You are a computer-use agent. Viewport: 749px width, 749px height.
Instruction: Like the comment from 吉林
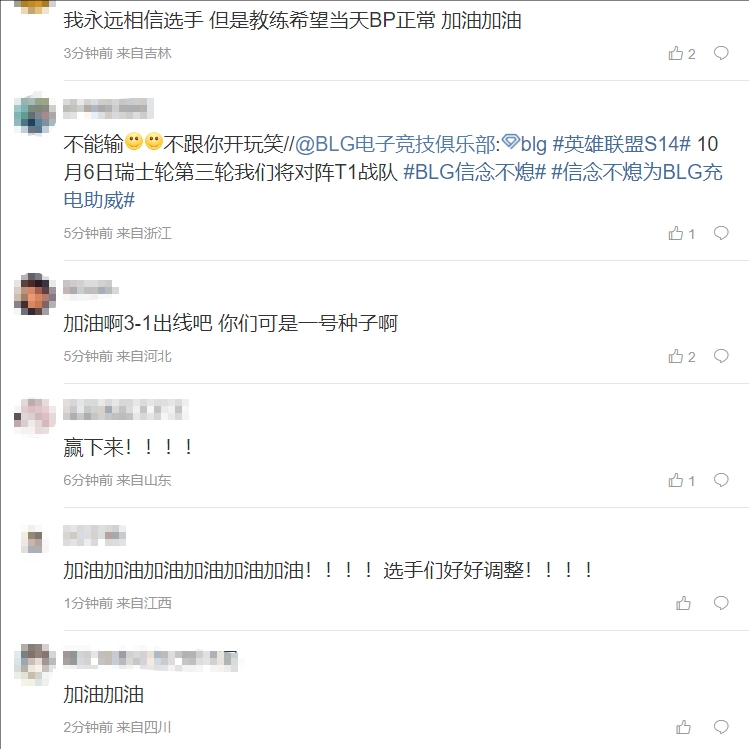(676, 54)
